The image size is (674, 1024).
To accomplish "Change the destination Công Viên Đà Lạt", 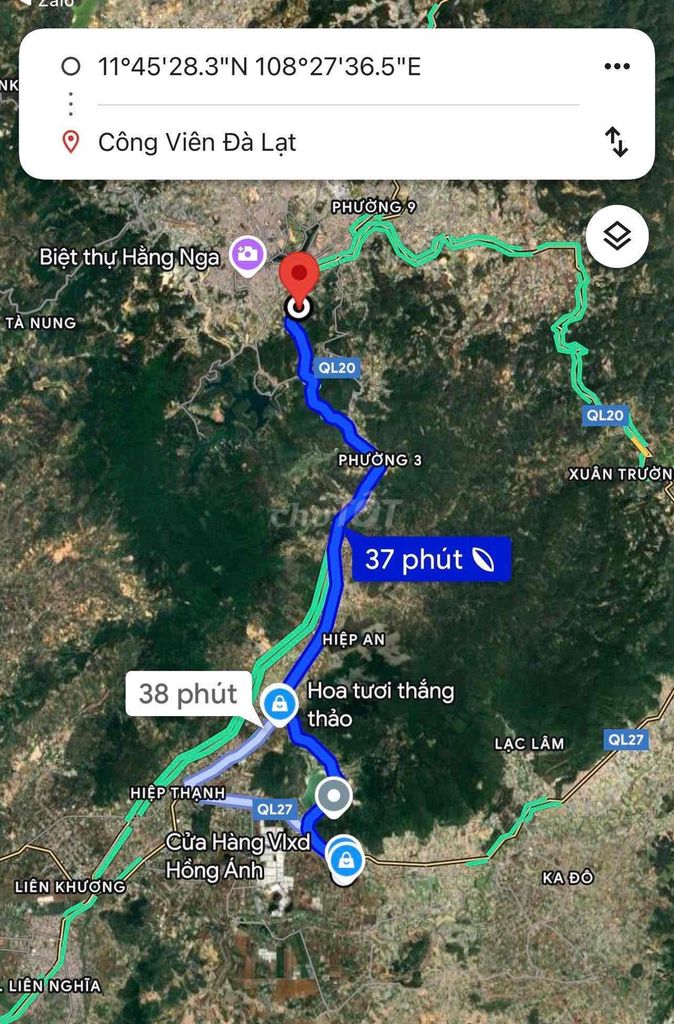I will (197, 142).
